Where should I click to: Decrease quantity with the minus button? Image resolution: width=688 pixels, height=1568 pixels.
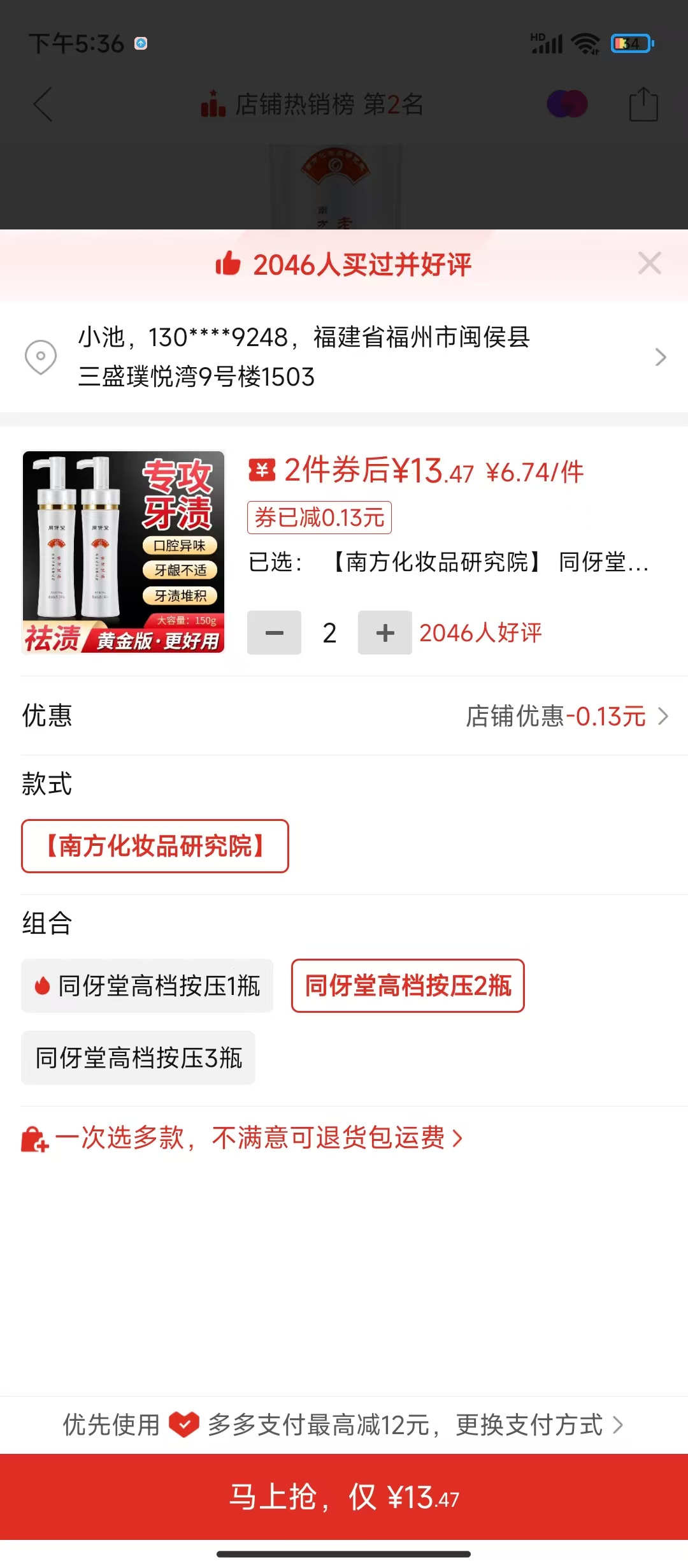[x=274, y=633]
